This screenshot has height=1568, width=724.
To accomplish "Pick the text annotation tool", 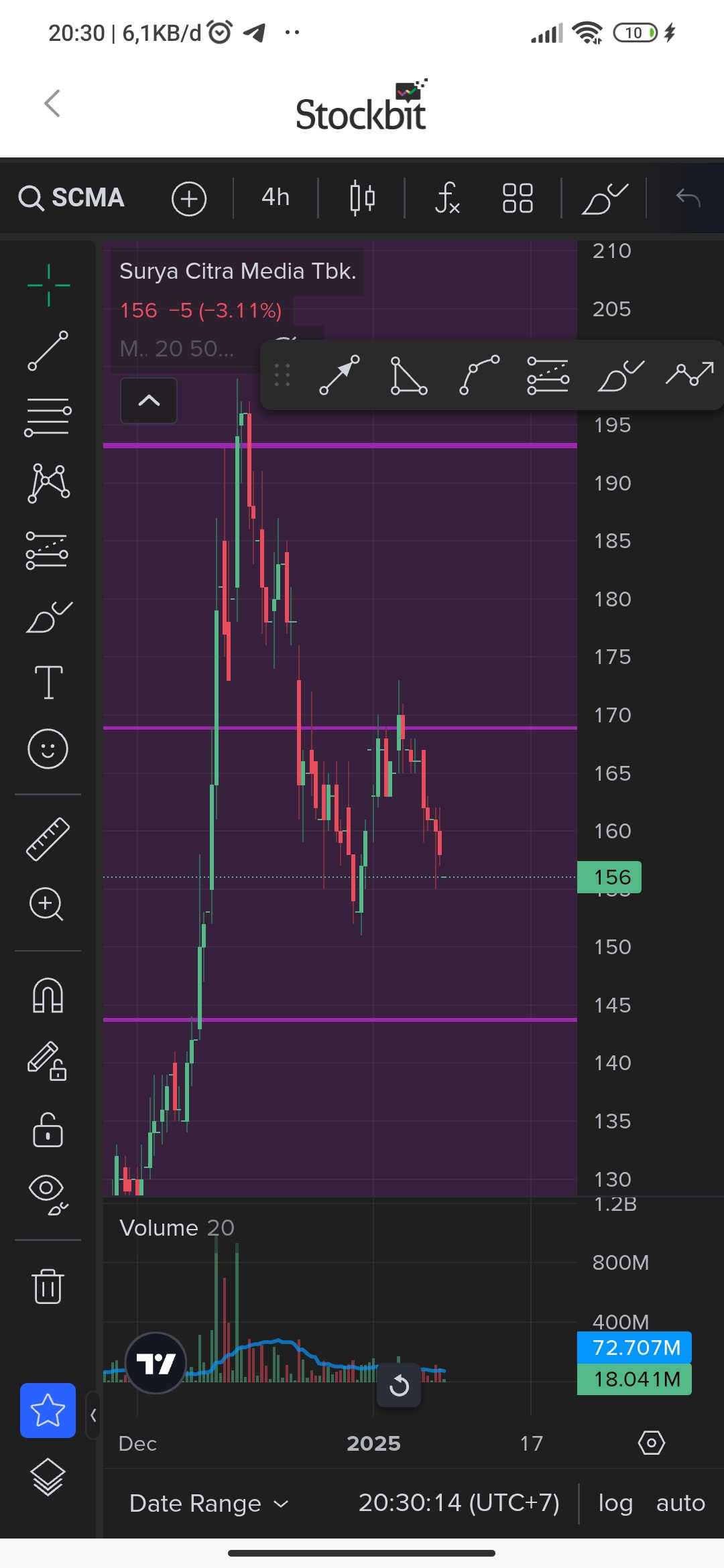I will click(x=48, y=682).
